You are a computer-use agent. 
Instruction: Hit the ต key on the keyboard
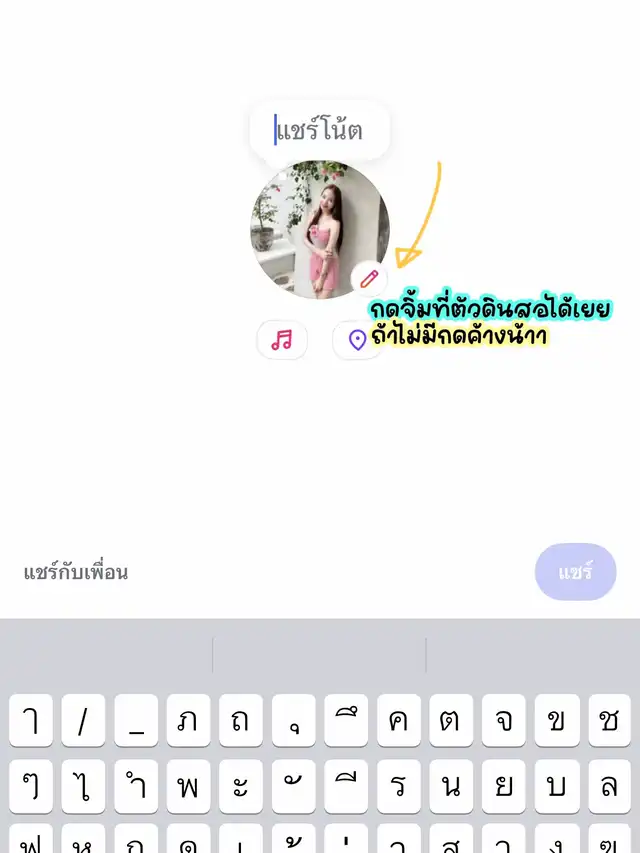click(451, 720)
